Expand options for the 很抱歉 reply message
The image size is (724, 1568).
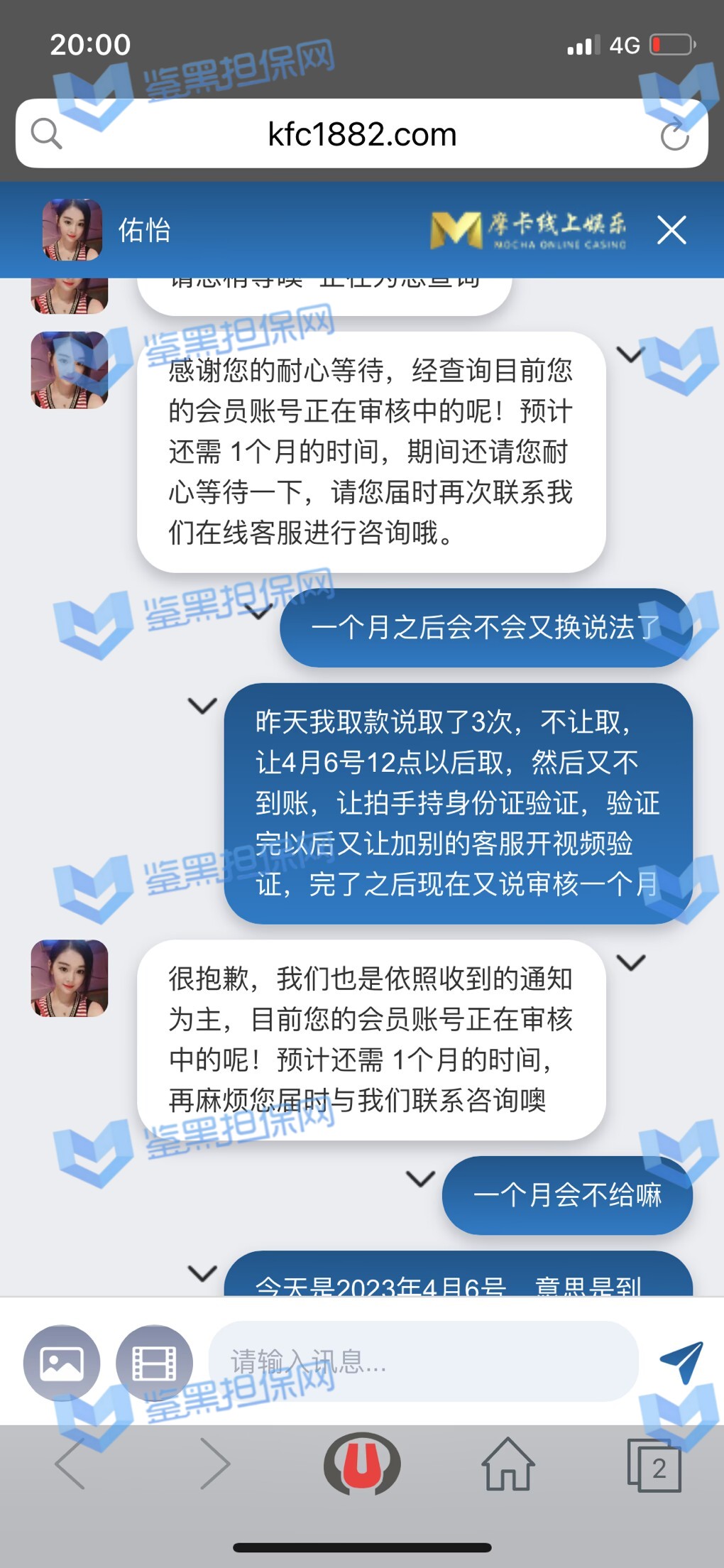[630, 963]
